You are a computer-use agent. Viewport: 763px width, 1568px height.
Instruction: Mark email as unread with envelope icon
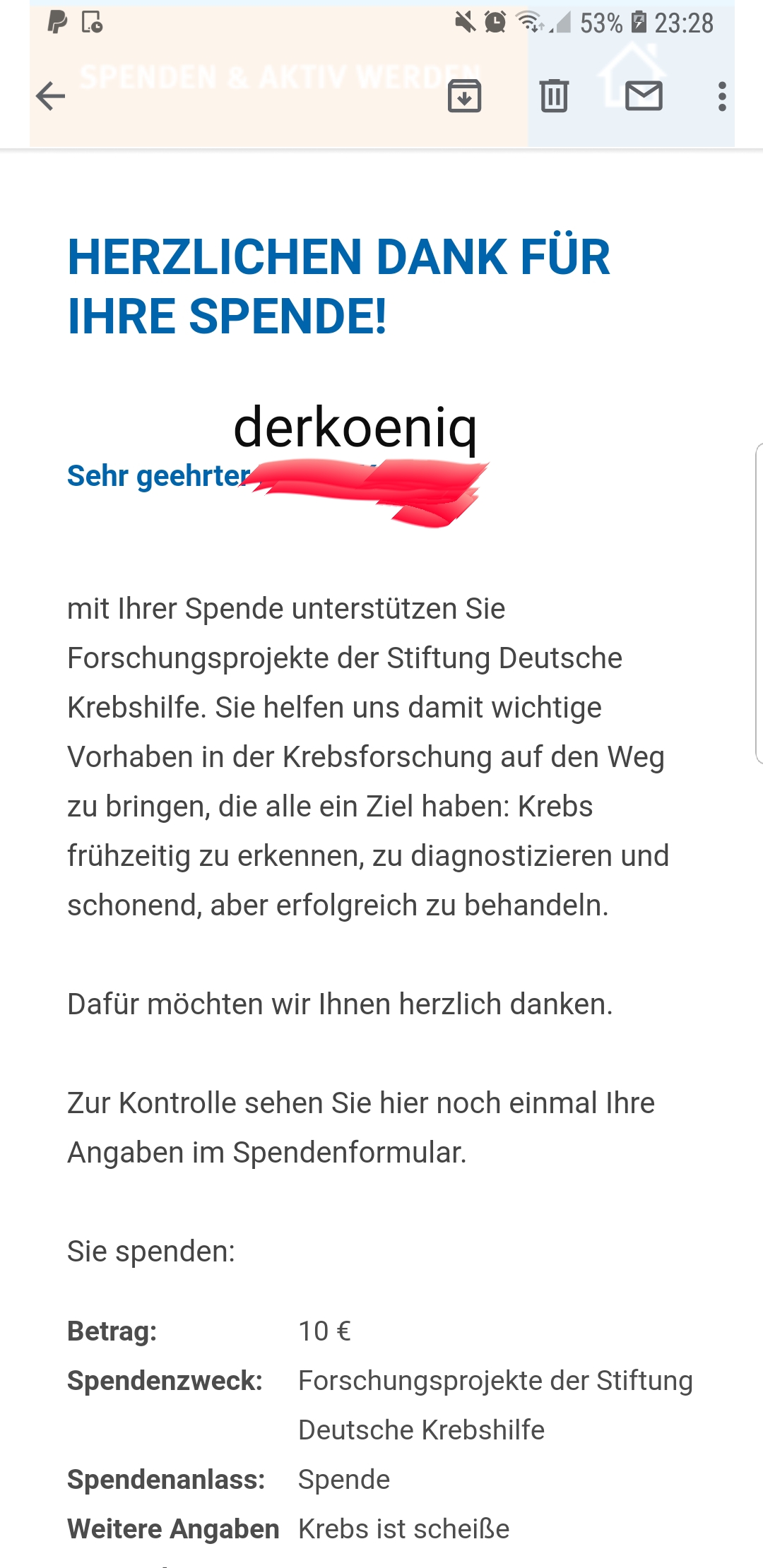(x=644, y=96)
